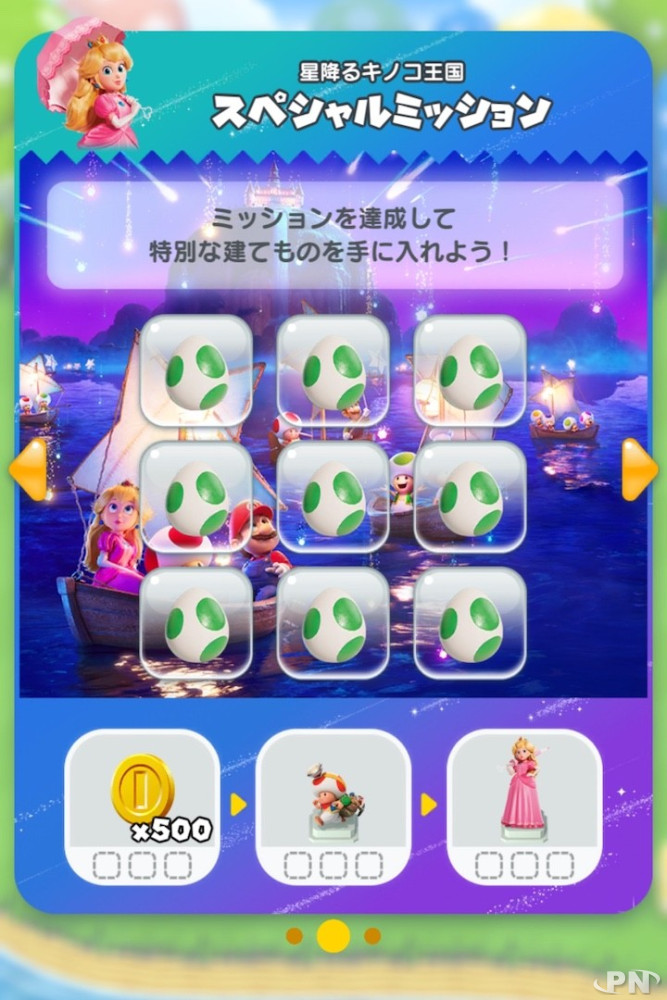Screen dimensions: 667x1000
Task: Go to the next mission page with the right arrow
Action: (638, 469)
